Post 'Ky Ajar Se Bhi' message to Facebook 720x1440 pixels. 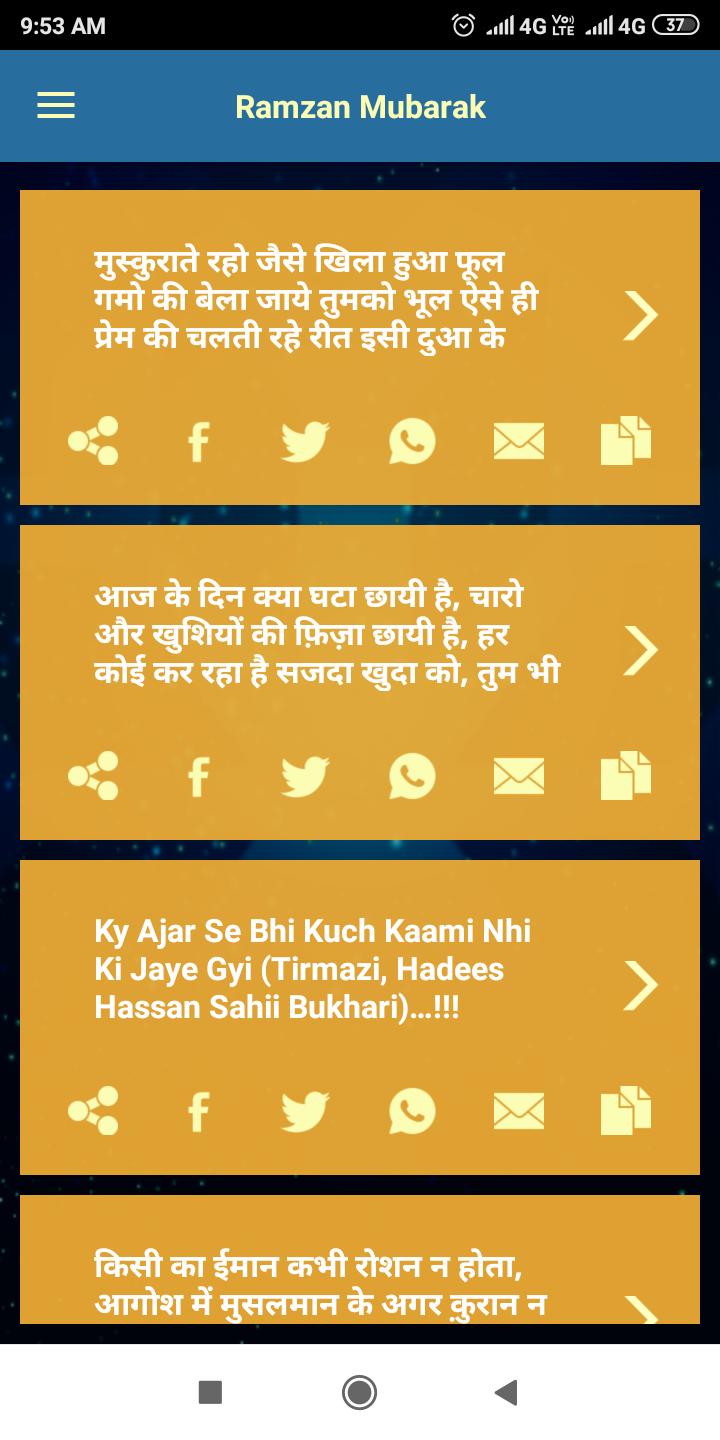point(198,1111)
